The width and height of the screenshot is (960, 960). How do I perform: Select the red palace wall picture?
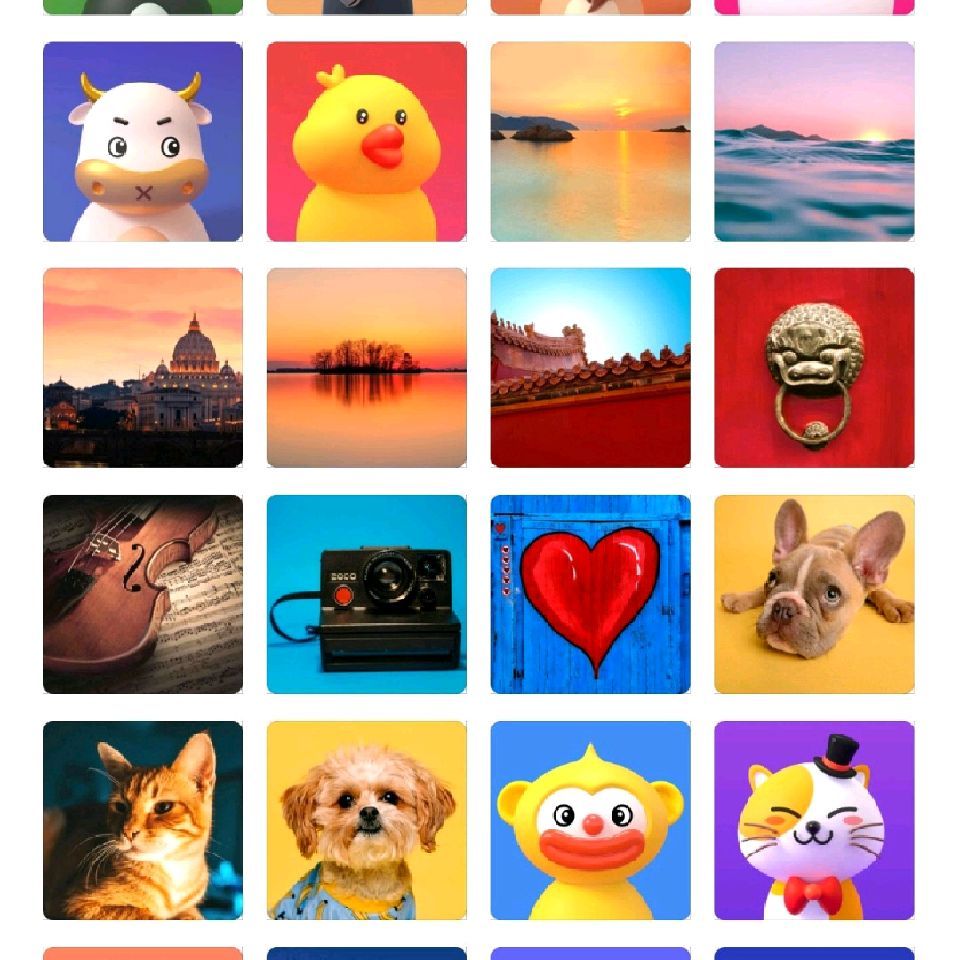click(x=590, y=368)
